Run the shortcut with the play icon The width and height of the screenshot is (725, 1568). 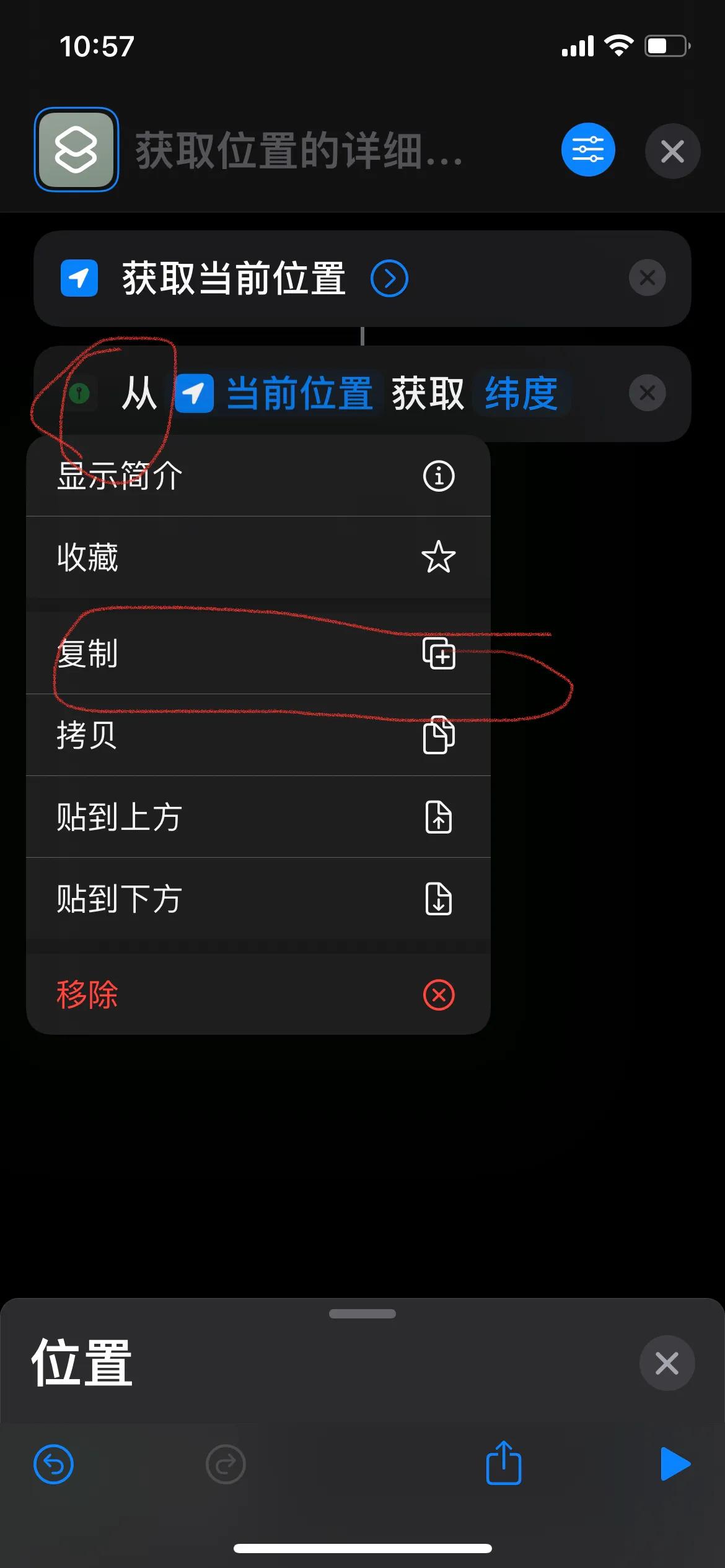(677, 1463)
